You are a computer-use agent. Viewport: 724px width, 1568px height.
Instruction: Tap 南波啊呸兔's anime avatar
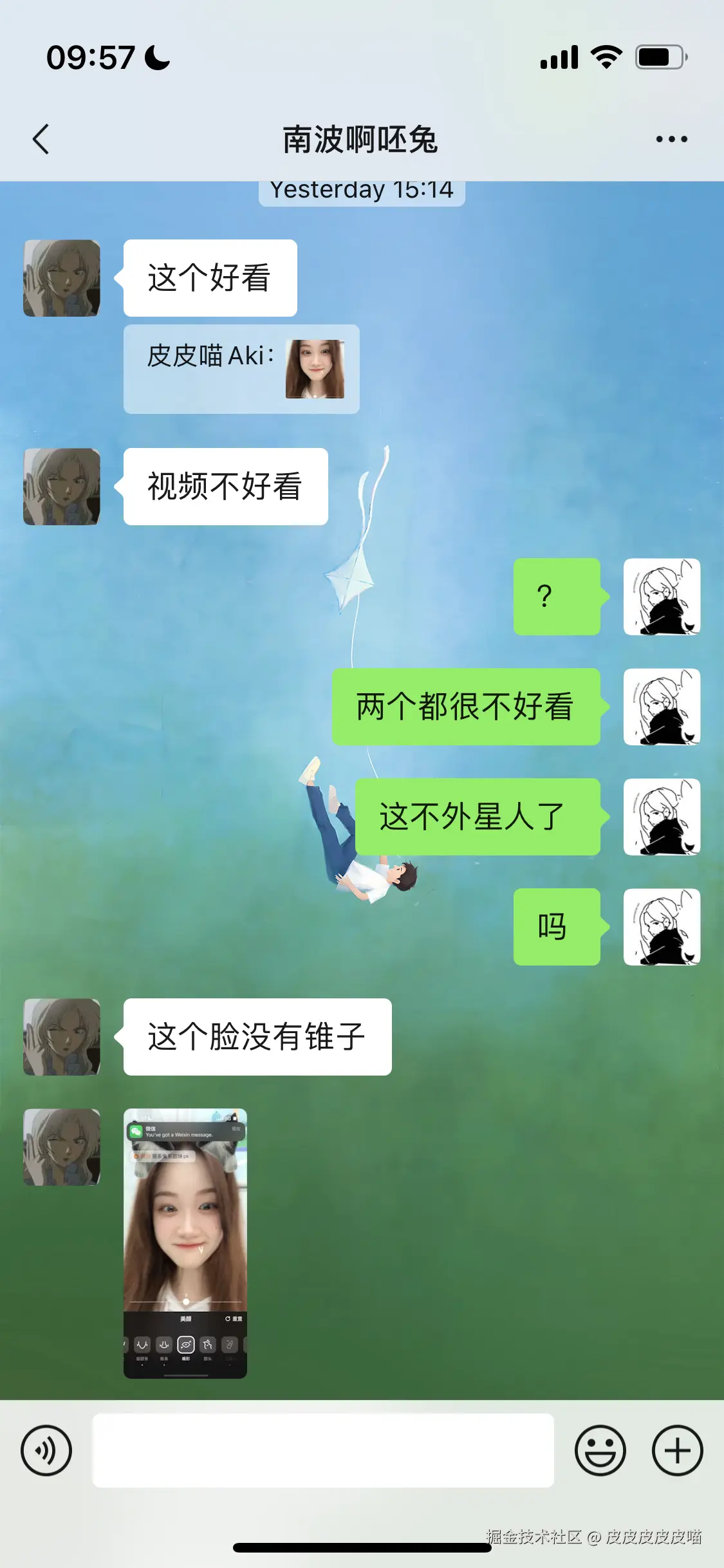[x=61, y=278]
